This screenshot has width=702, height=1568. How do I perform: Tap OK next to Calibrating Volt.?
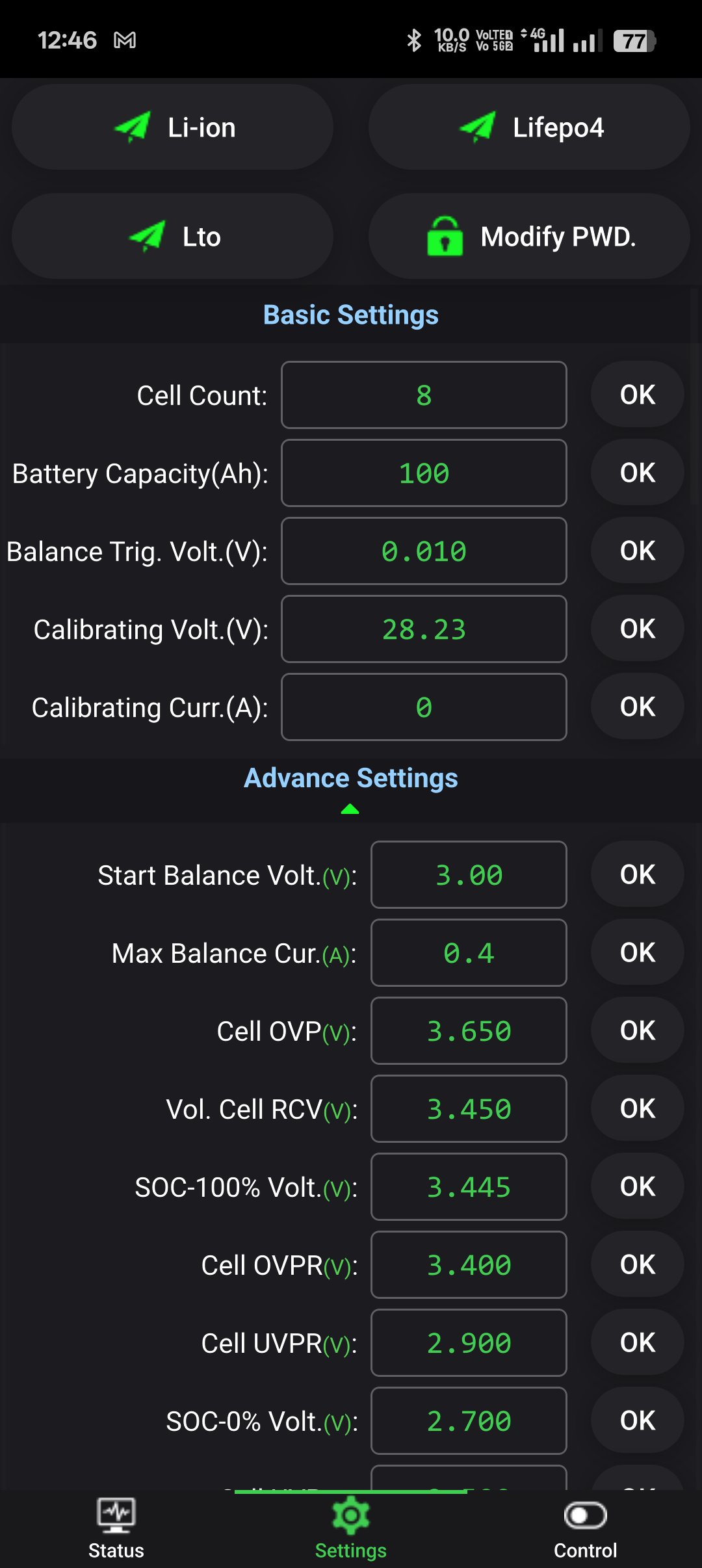pos(637,629)
